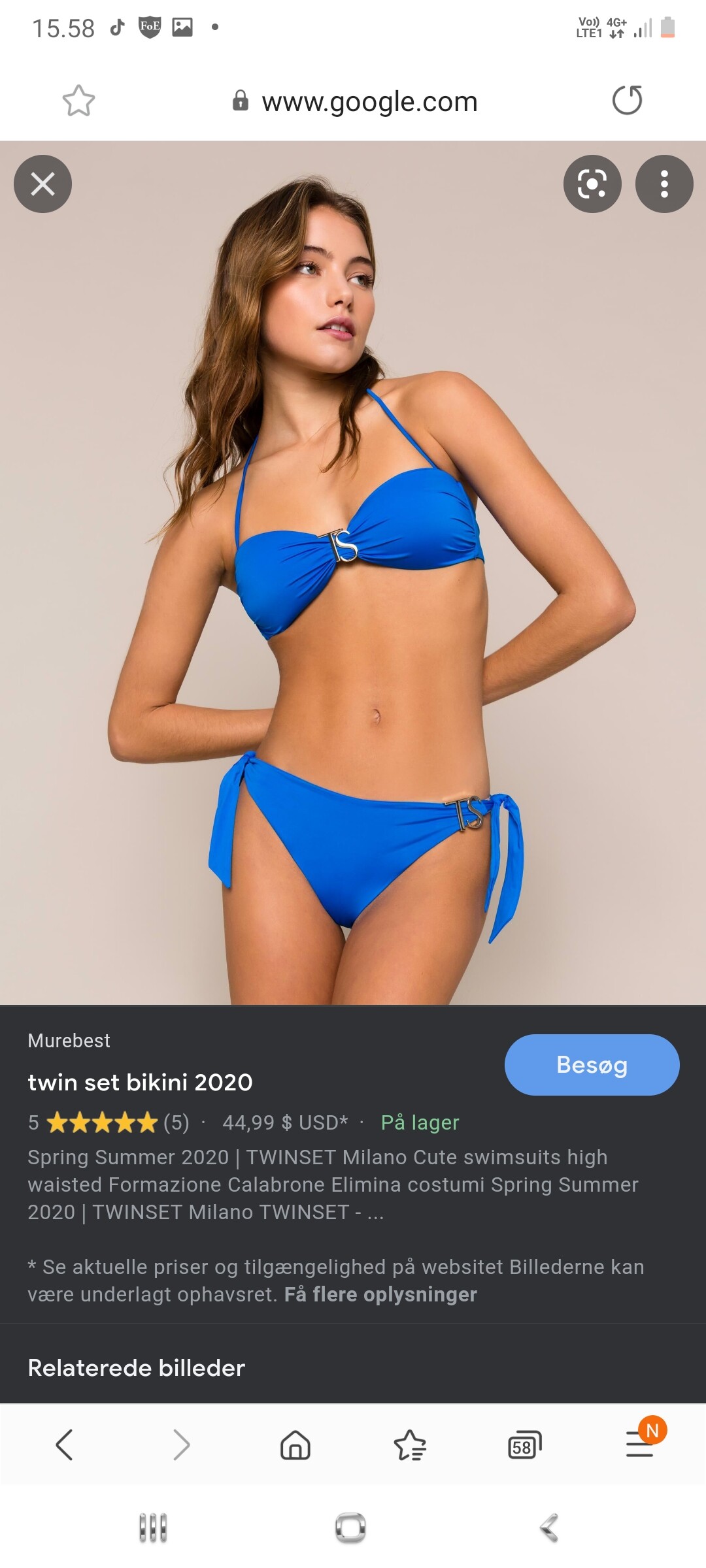View the 58 open tabs

click(x=524, y=1445)
